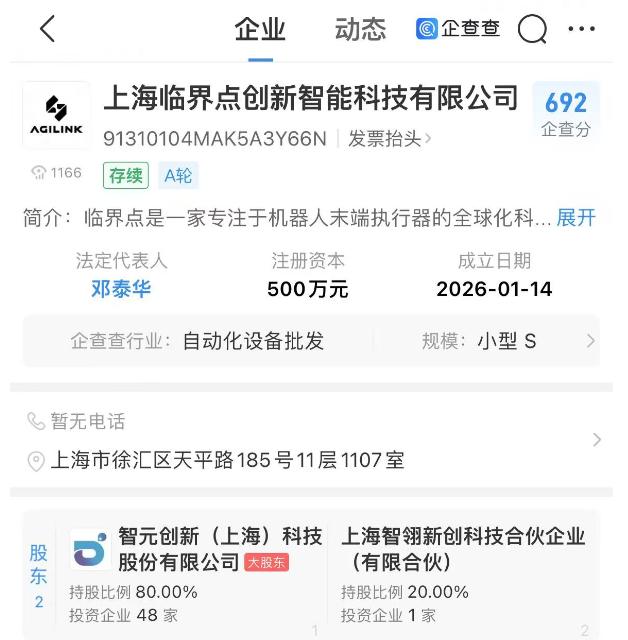View the 692 企查分 score
The image size is (628, 640).
click(x=565, y=112)
